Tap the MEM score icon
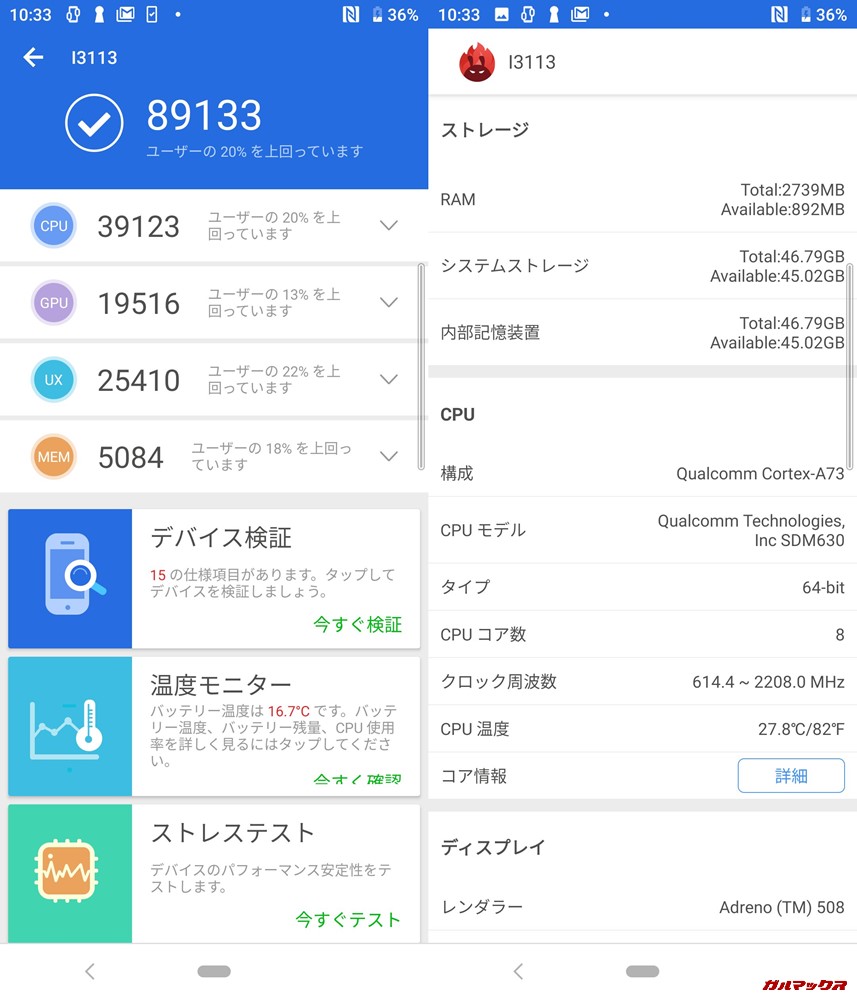857x1000 pixels. tap(53, 457)
